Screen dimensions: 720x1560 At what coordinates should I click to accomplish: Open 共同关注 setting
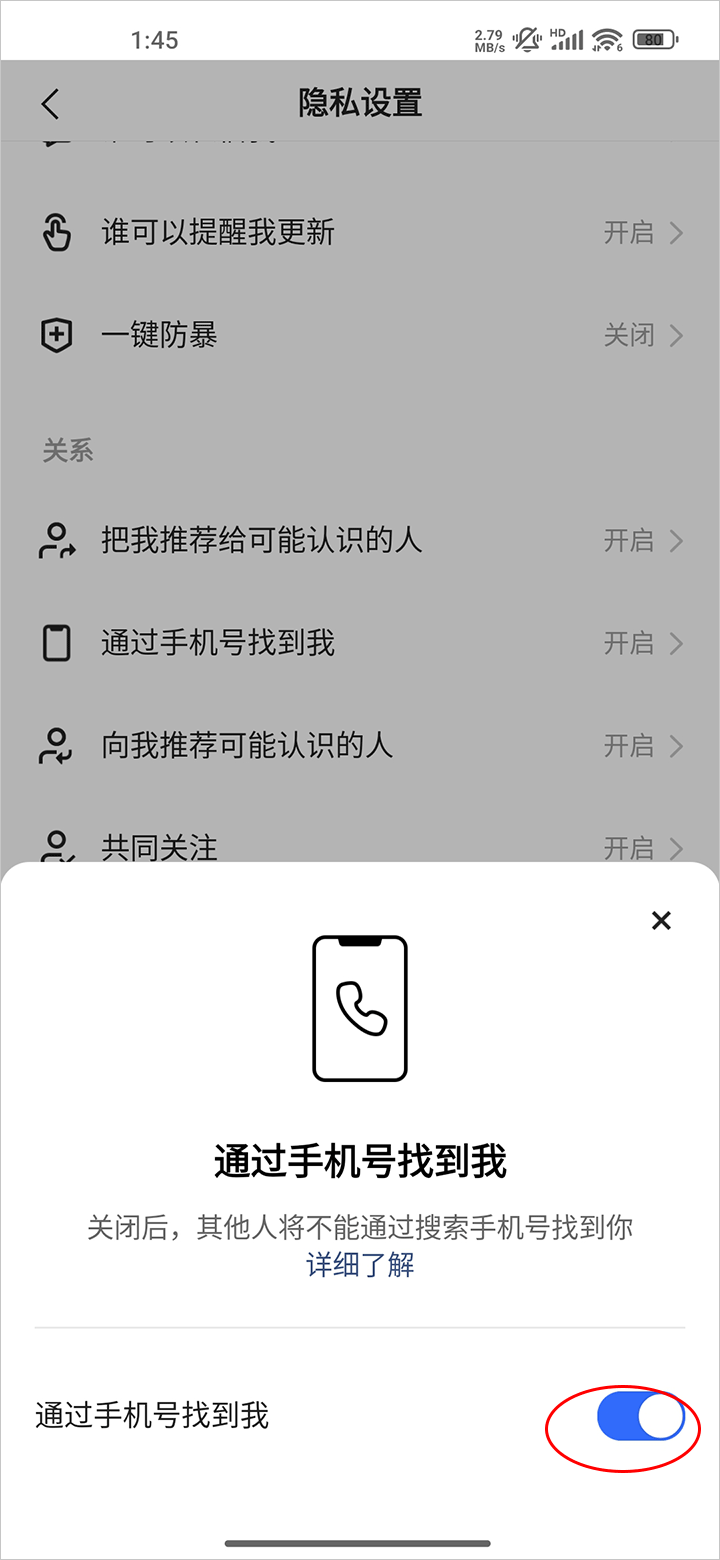(x=360, y=847)
